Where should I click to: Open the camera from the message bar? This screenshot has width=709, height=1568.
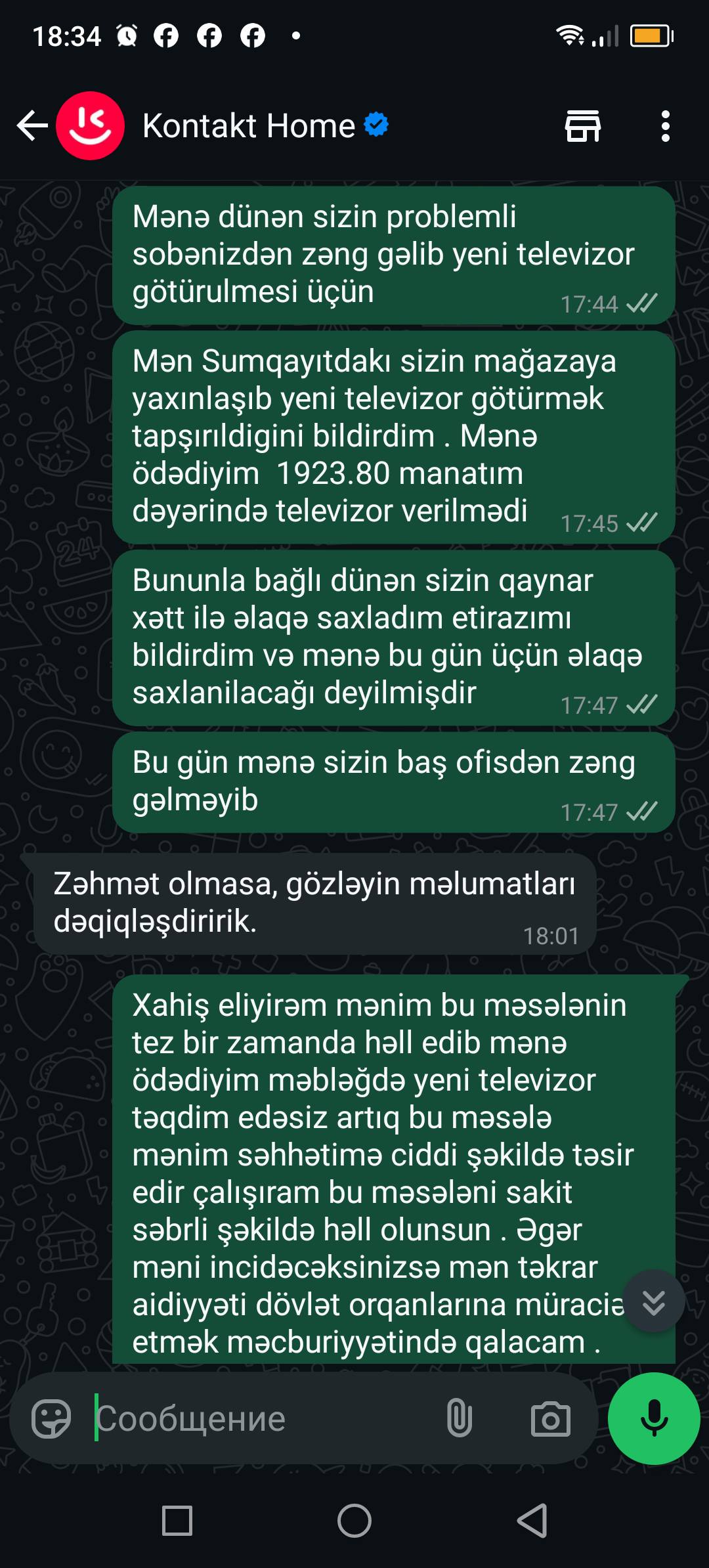[550, 1418]
